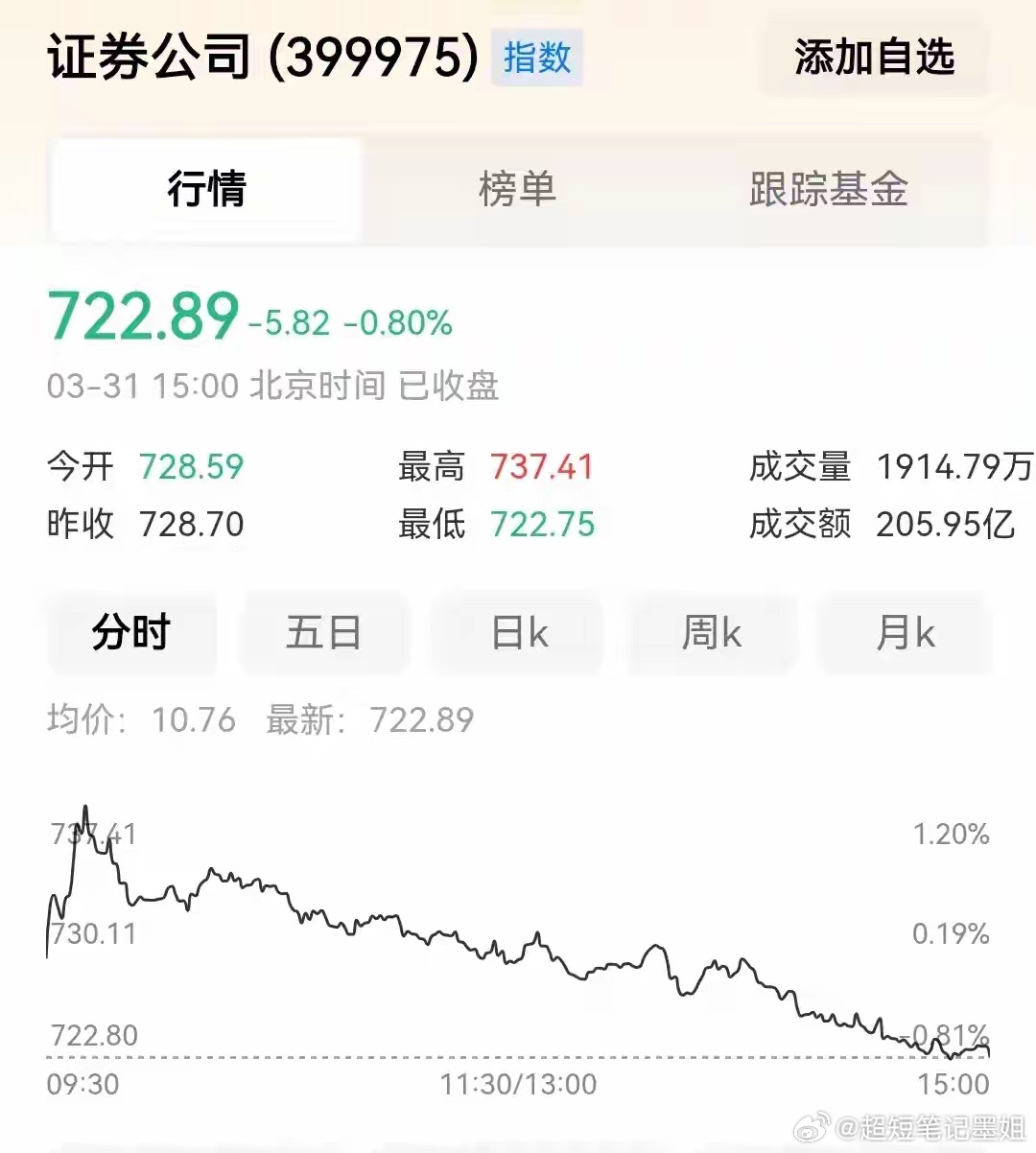Select the 行情 tab
The image size is (1036, 1153).
click(205, 190)
